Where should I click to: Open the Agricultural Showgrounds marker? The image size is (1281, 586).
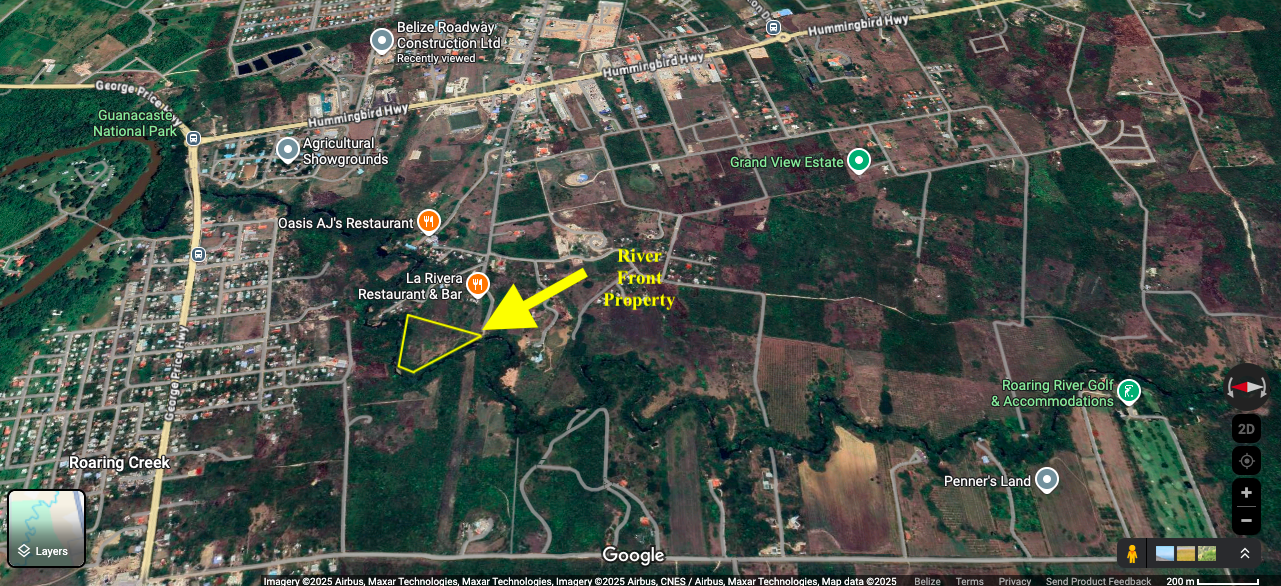click(x=288, y=151)
